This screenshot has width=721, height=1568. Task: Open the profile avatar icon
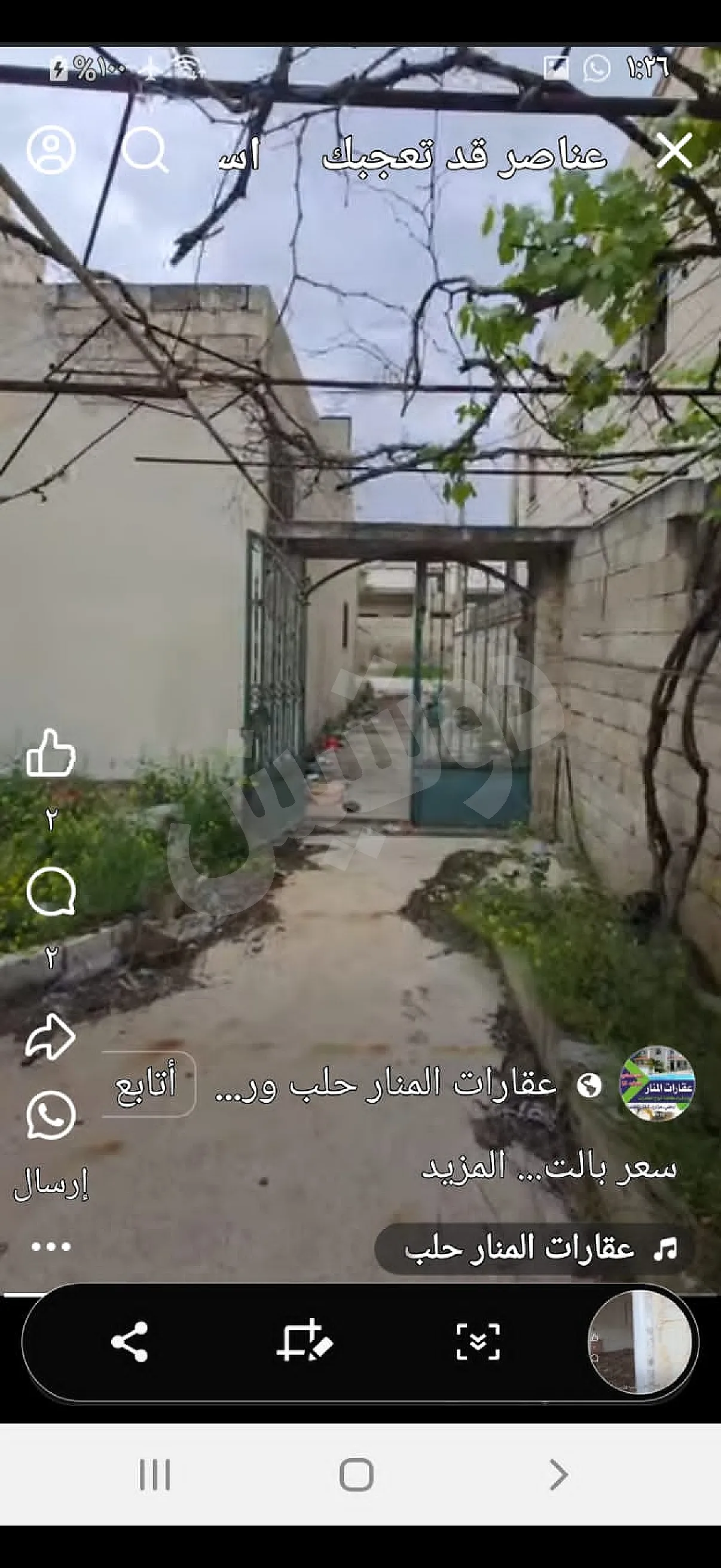pos(51,150)
